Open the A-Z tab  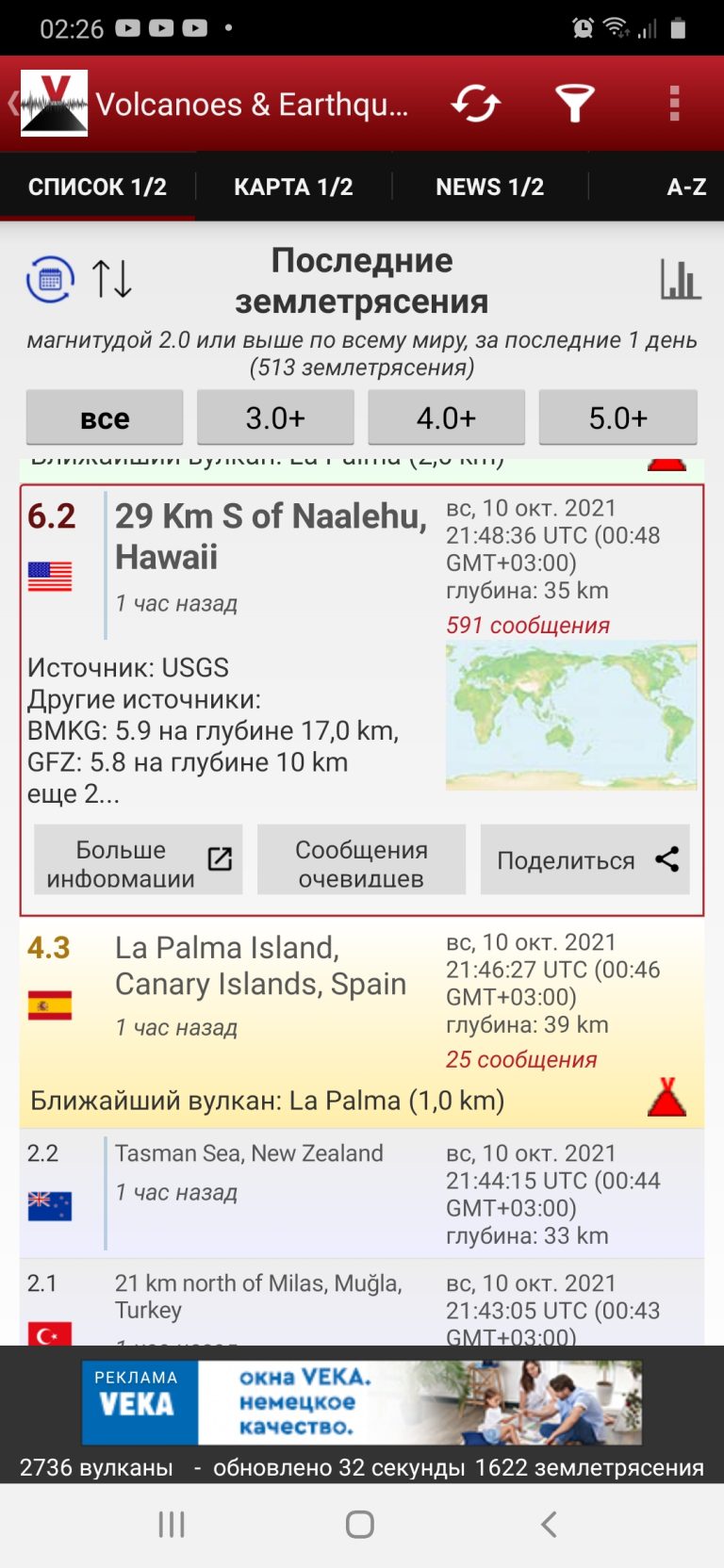686,187
